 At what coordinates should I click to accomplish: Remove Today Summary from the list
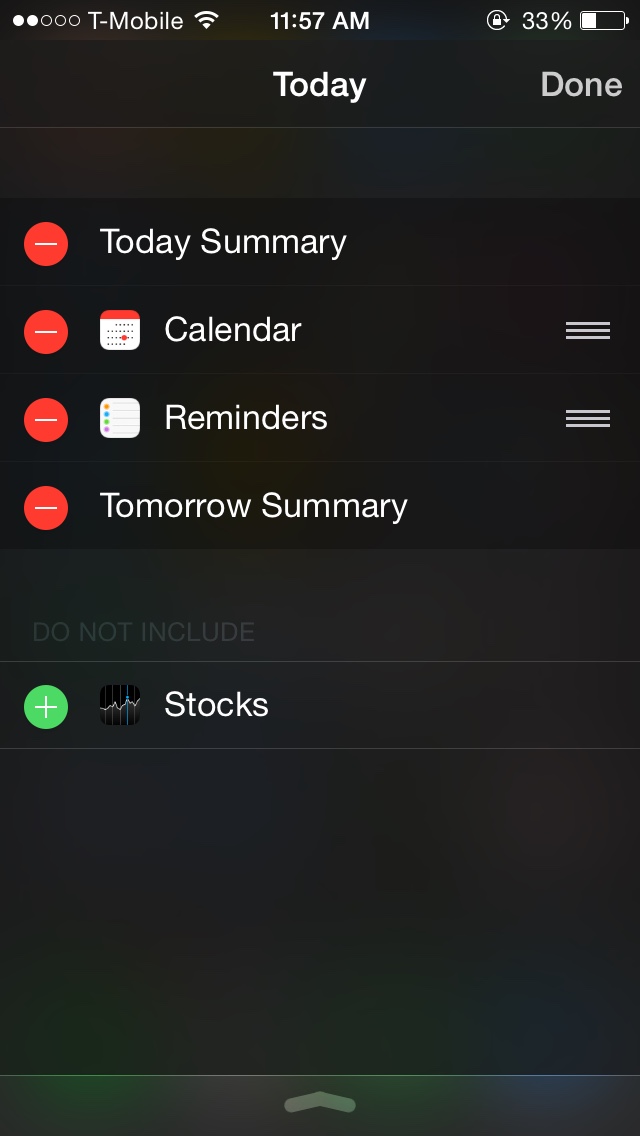pos(46,243)
